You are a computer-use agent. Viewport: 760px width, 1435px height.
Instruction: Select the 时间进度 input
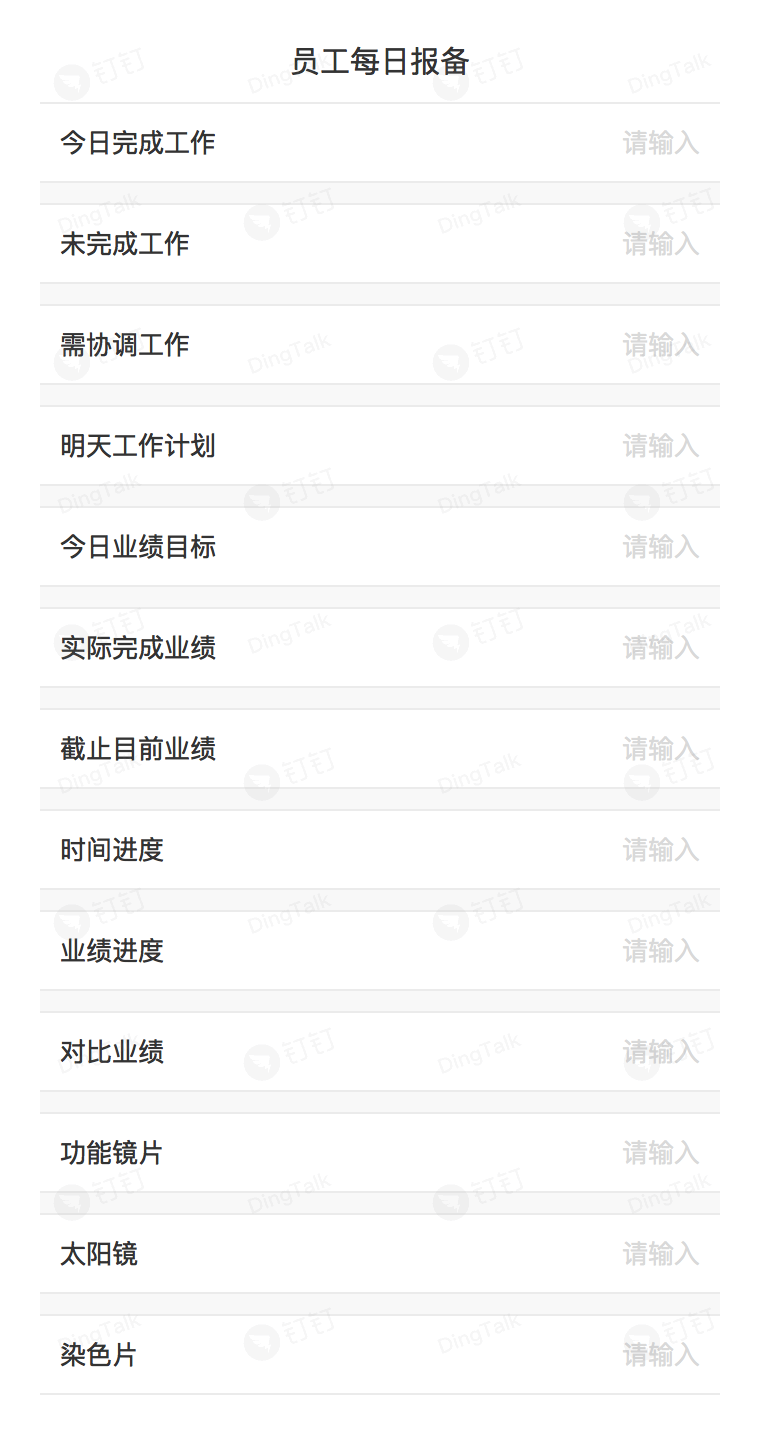(x=380, y=850)
